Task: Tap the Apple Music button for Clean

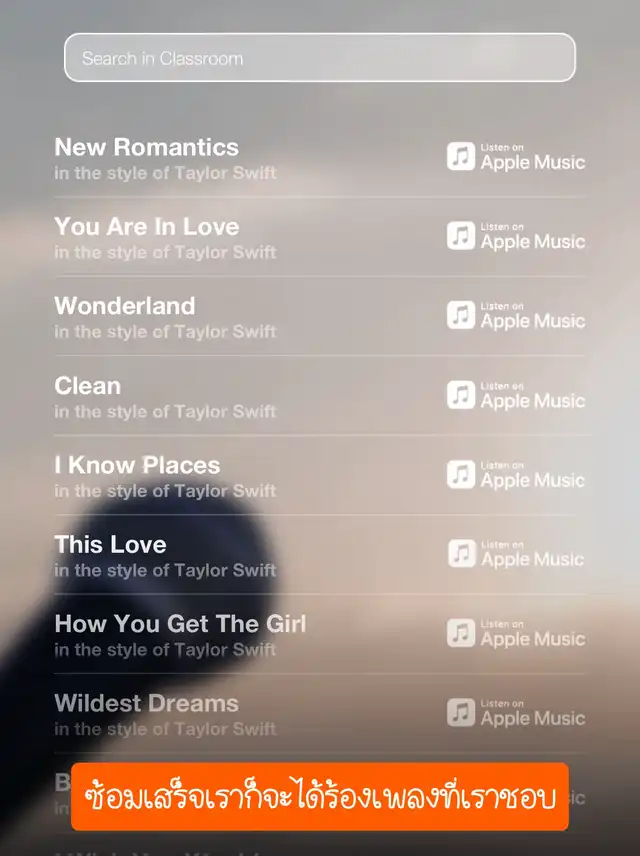Action: click(x=515, y=395)
